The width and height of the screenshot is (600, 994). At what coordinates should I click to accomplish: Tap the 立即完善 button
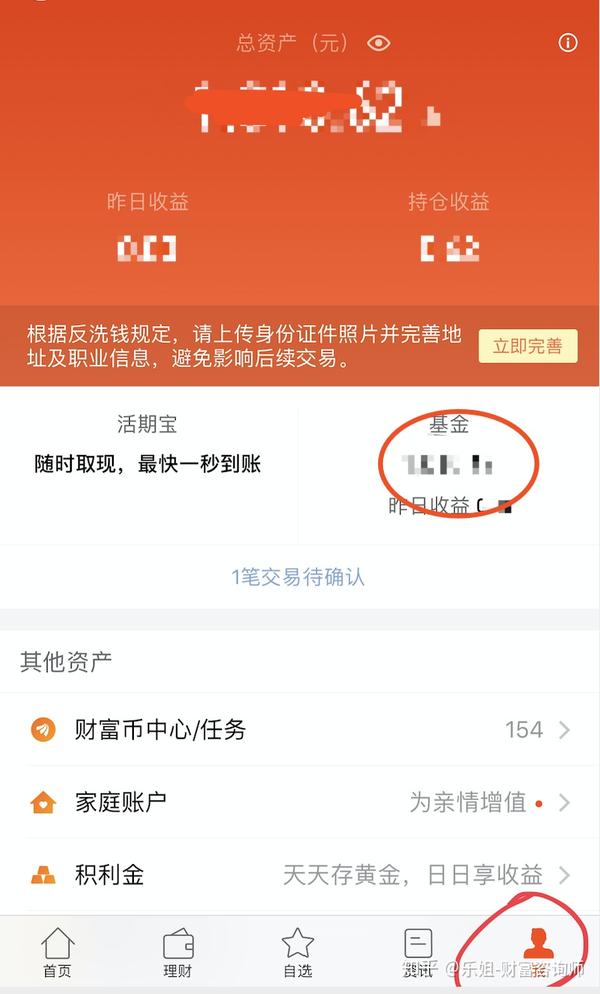tap(527, 346)
